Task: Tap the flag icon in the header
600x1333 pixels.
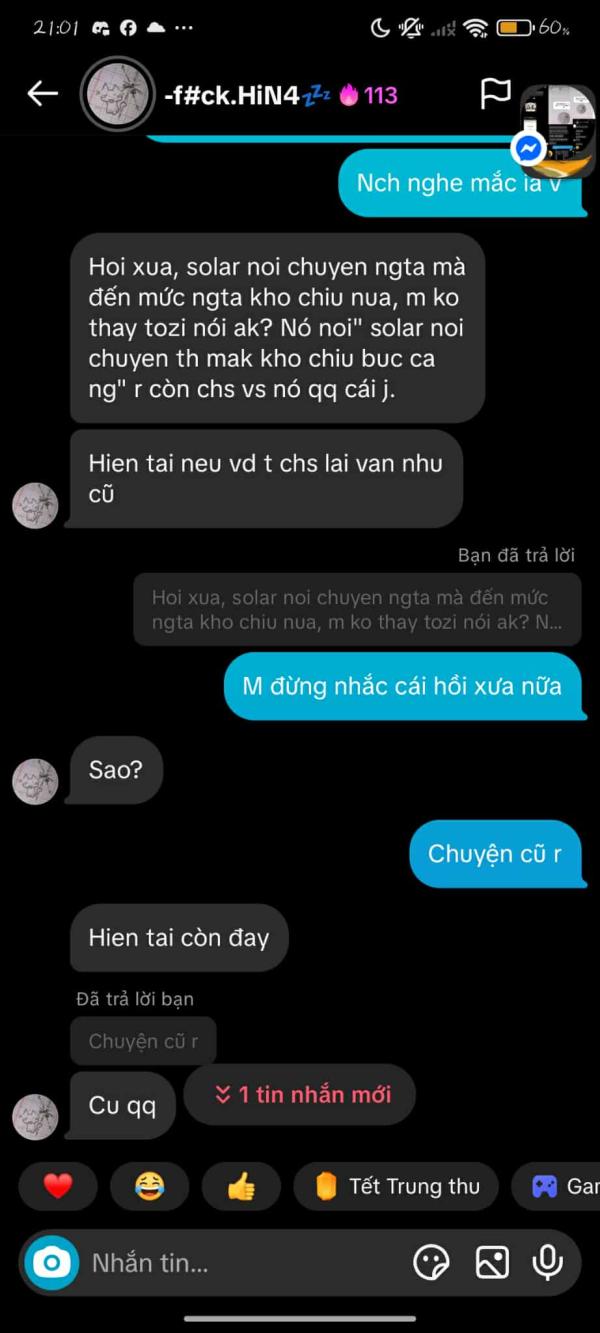Action: click(495, 94)
